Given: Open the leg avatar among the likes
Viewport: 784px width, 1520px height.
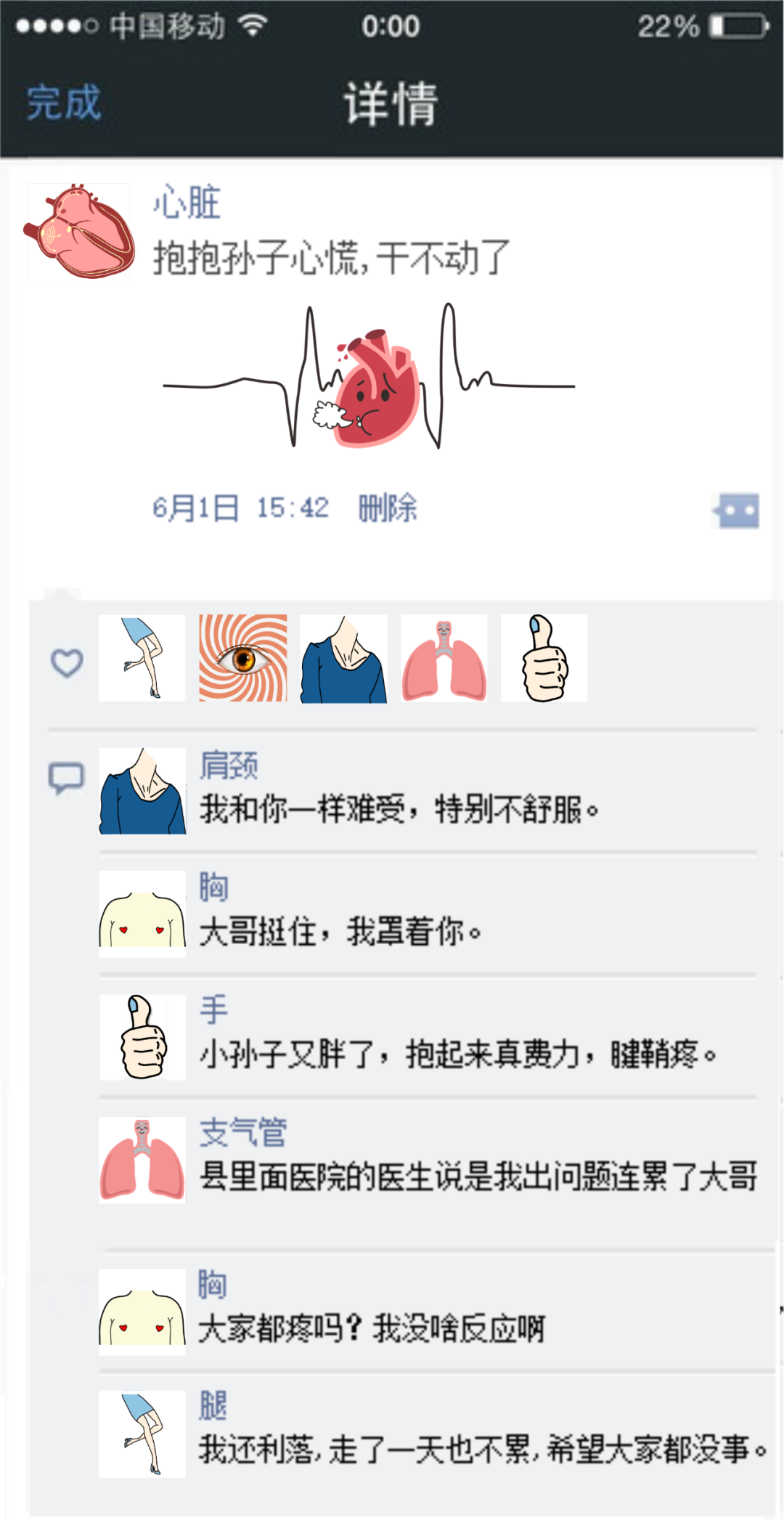Looking at the screenshot, I should click(x=142, y=658).
